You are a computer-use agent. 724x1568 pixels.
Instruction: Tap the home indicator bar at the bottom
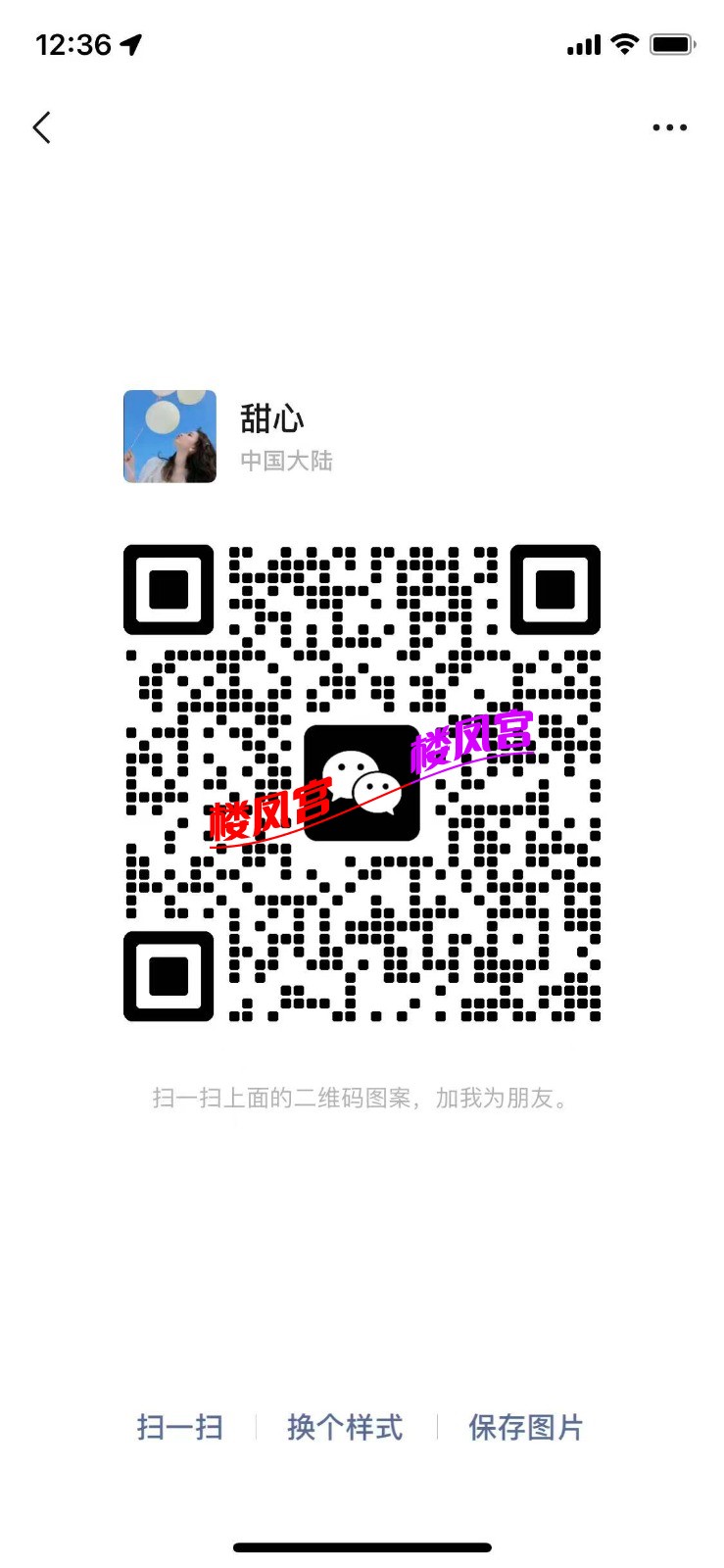(362, 1546)
